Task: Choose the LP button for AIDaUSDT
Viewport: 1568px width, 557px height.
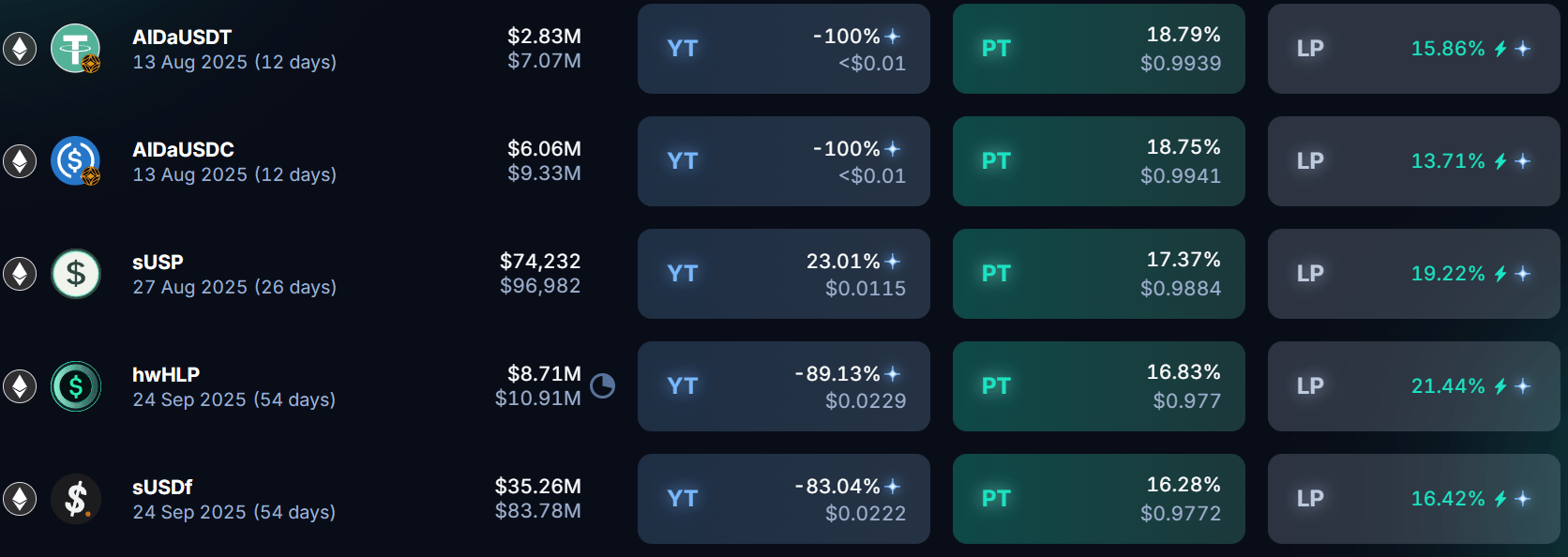Action: pos(1413,49)
